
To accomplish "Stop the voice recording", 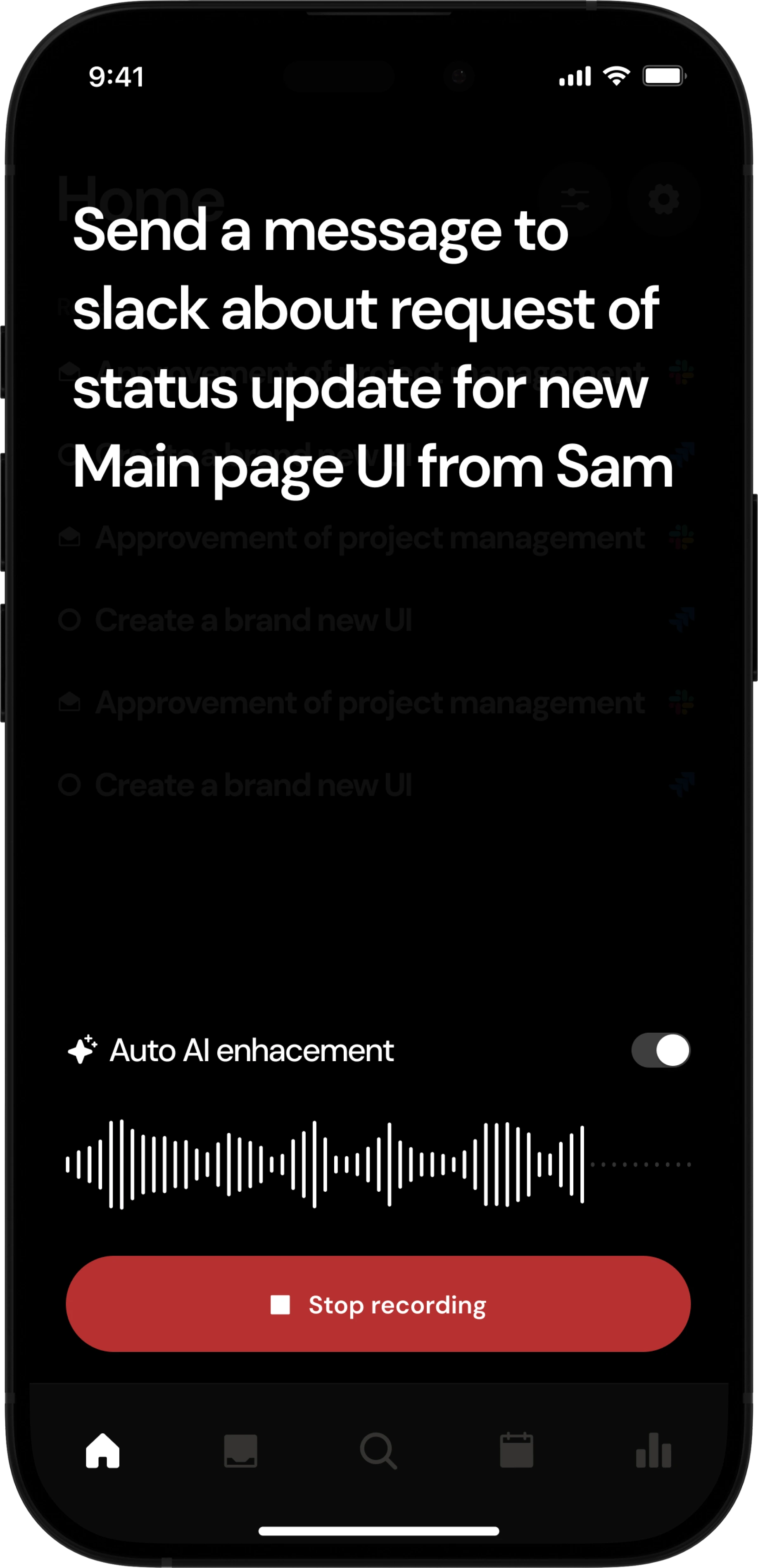I will pos(378,1305).
